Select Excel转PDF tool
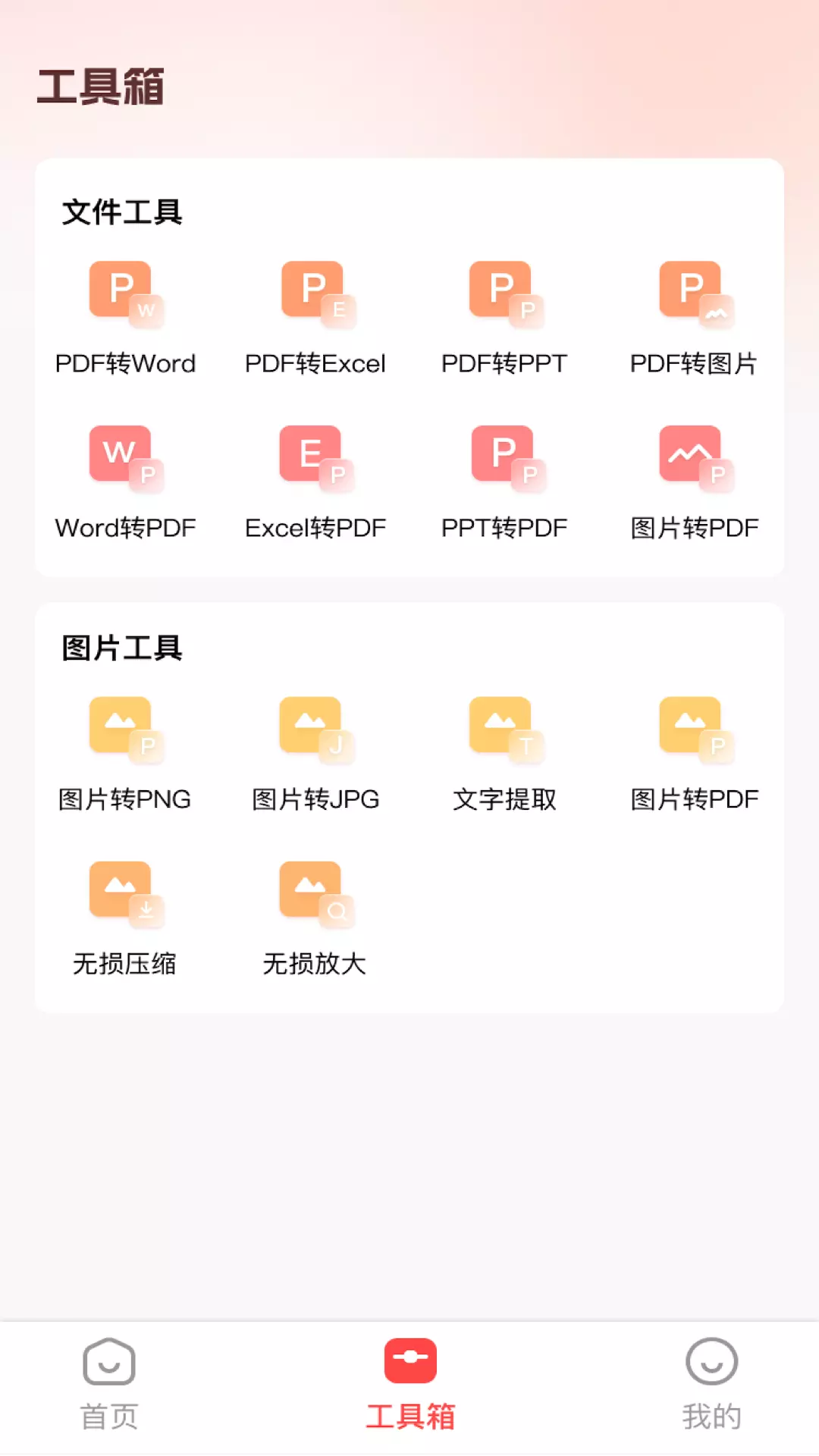This screenshot has width=819, height=1456. 315,483
